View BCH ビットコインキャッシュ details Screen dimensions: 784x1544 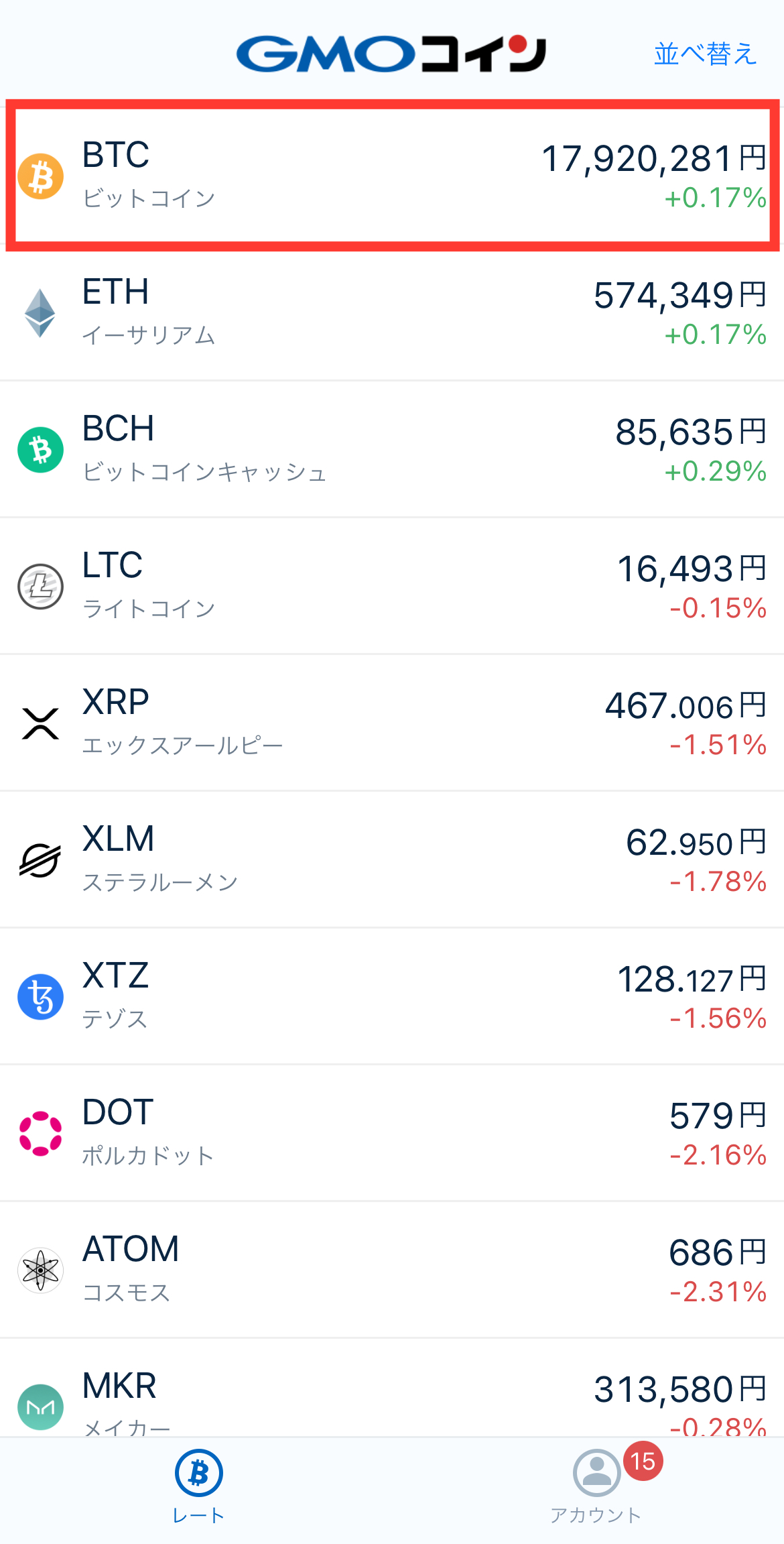(x=392, y=450)
